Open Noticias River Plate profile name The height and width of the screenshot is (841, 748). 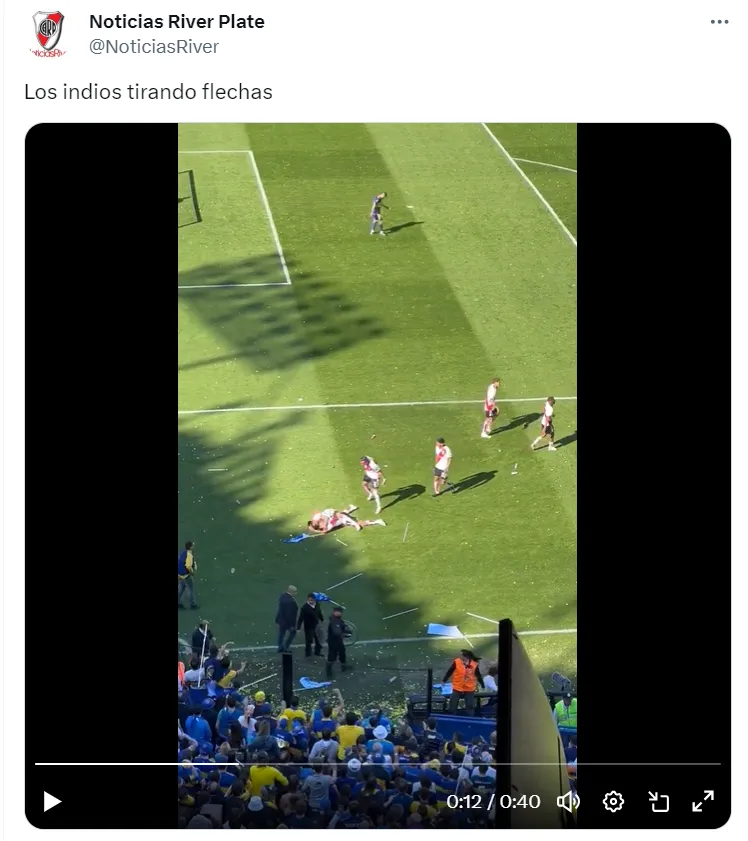177,22
